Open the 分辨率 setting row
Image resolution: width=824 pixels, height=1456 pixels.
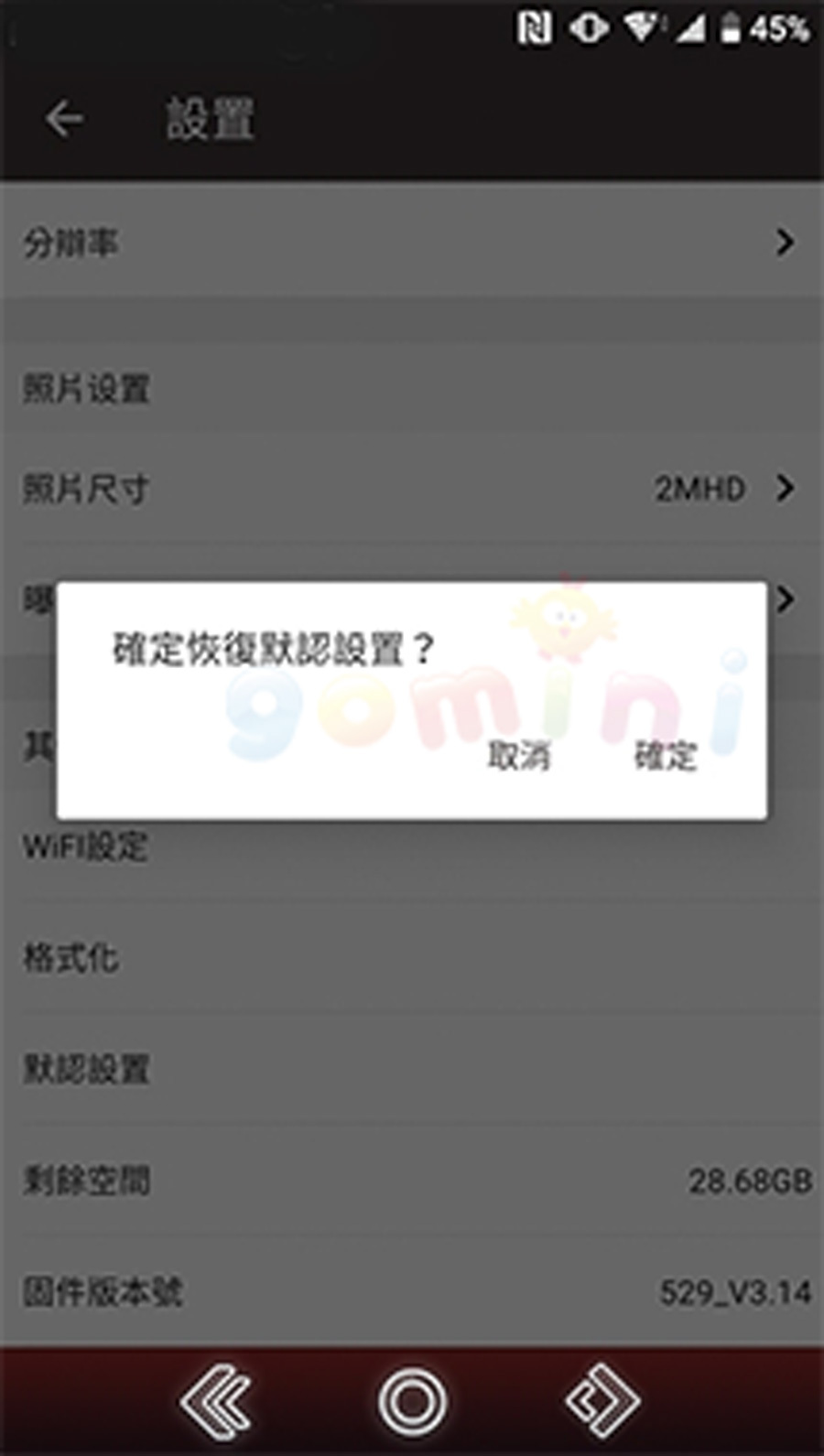tap(412, 243)
